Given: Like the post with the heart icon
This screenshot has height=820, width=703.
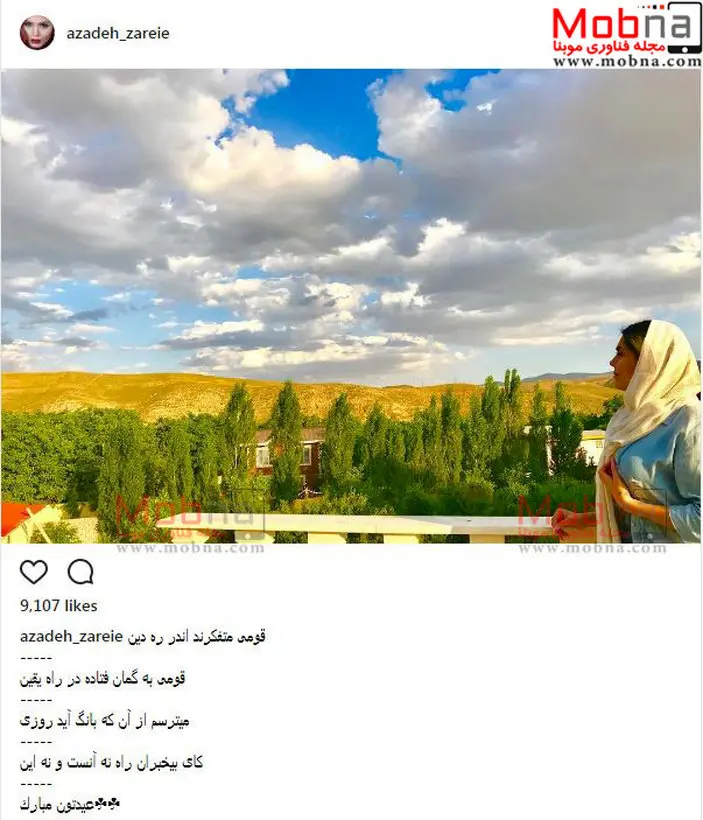Looking at the screenshot, I should click(34, 572).
